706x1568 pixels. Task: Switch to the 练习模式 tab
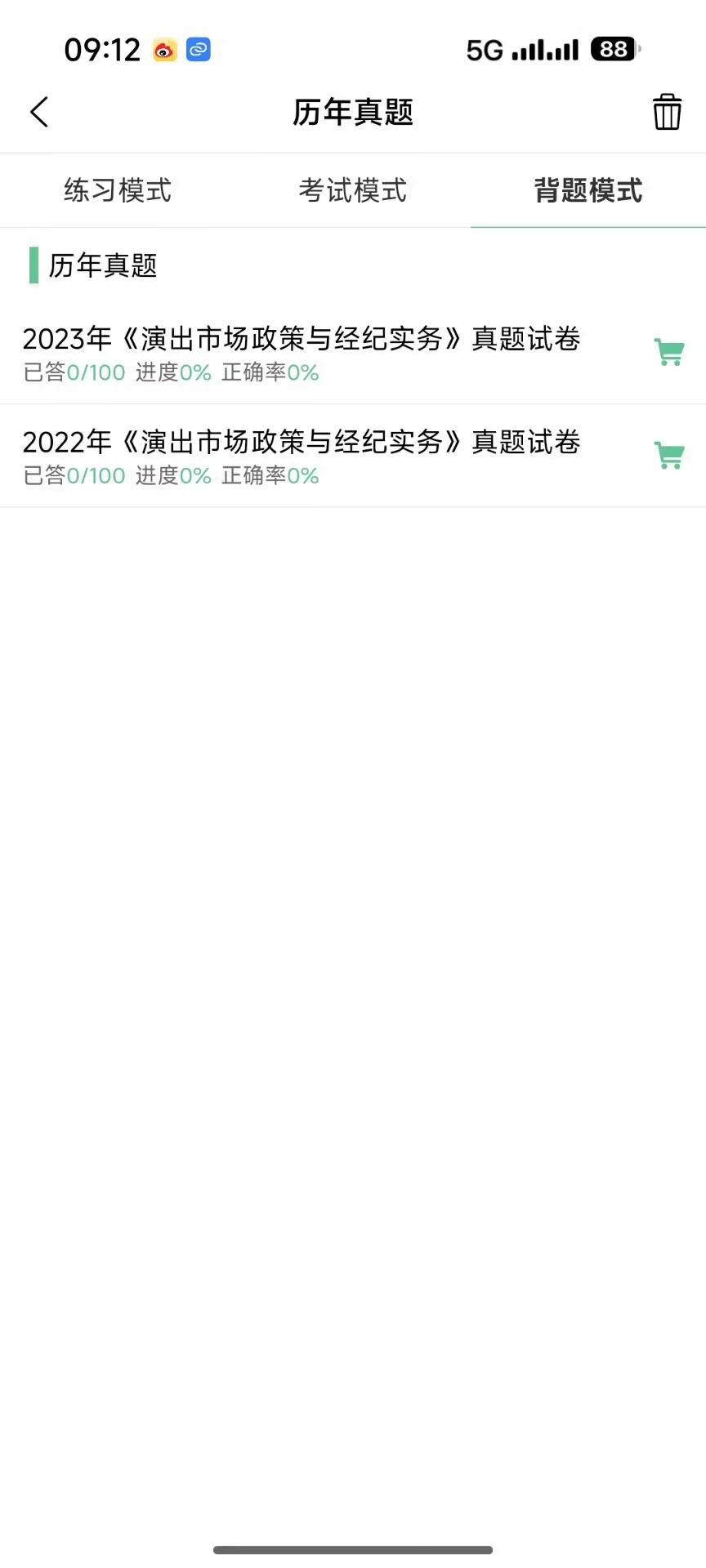118,190
